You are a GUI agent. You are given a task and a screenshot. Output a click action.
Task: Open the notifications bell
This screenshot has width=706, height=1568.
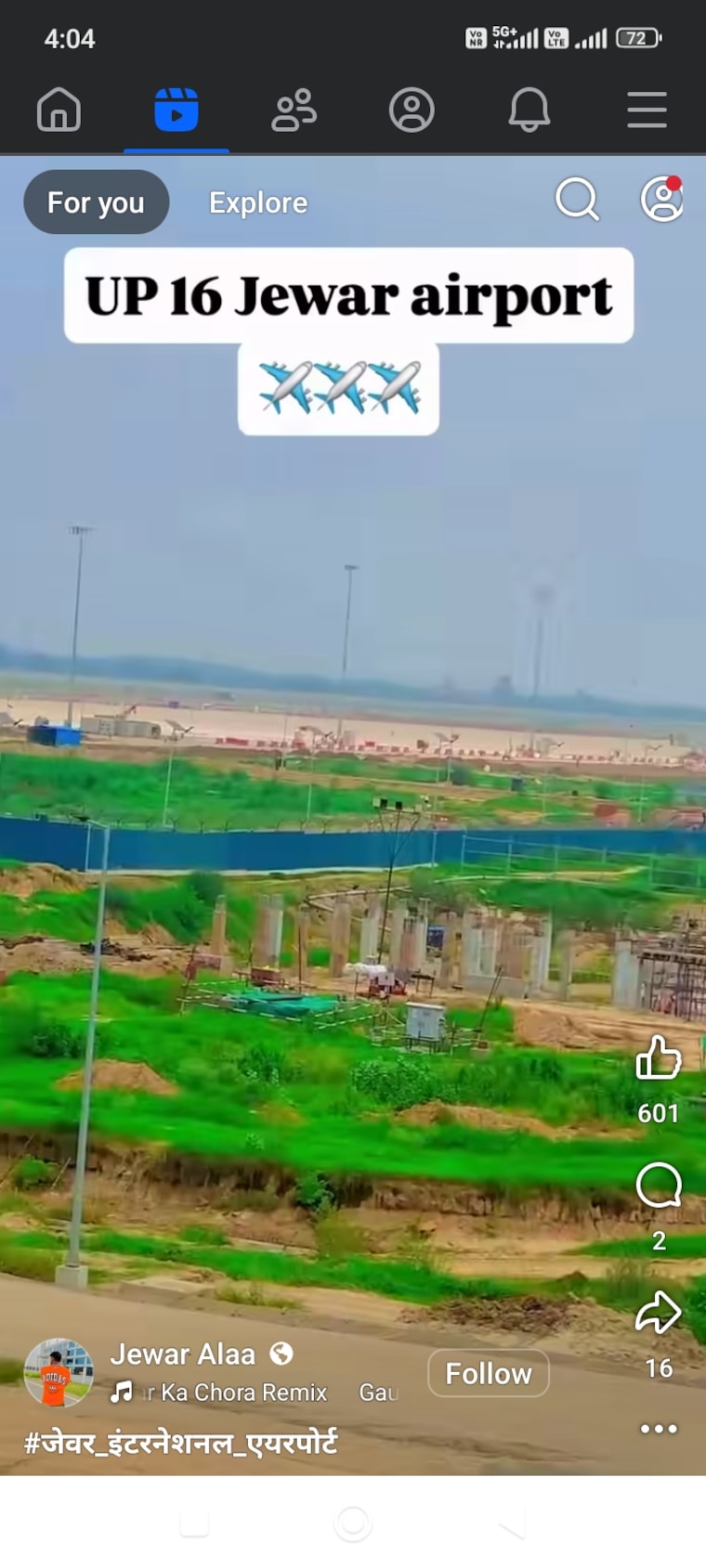[x=529, y=110]
